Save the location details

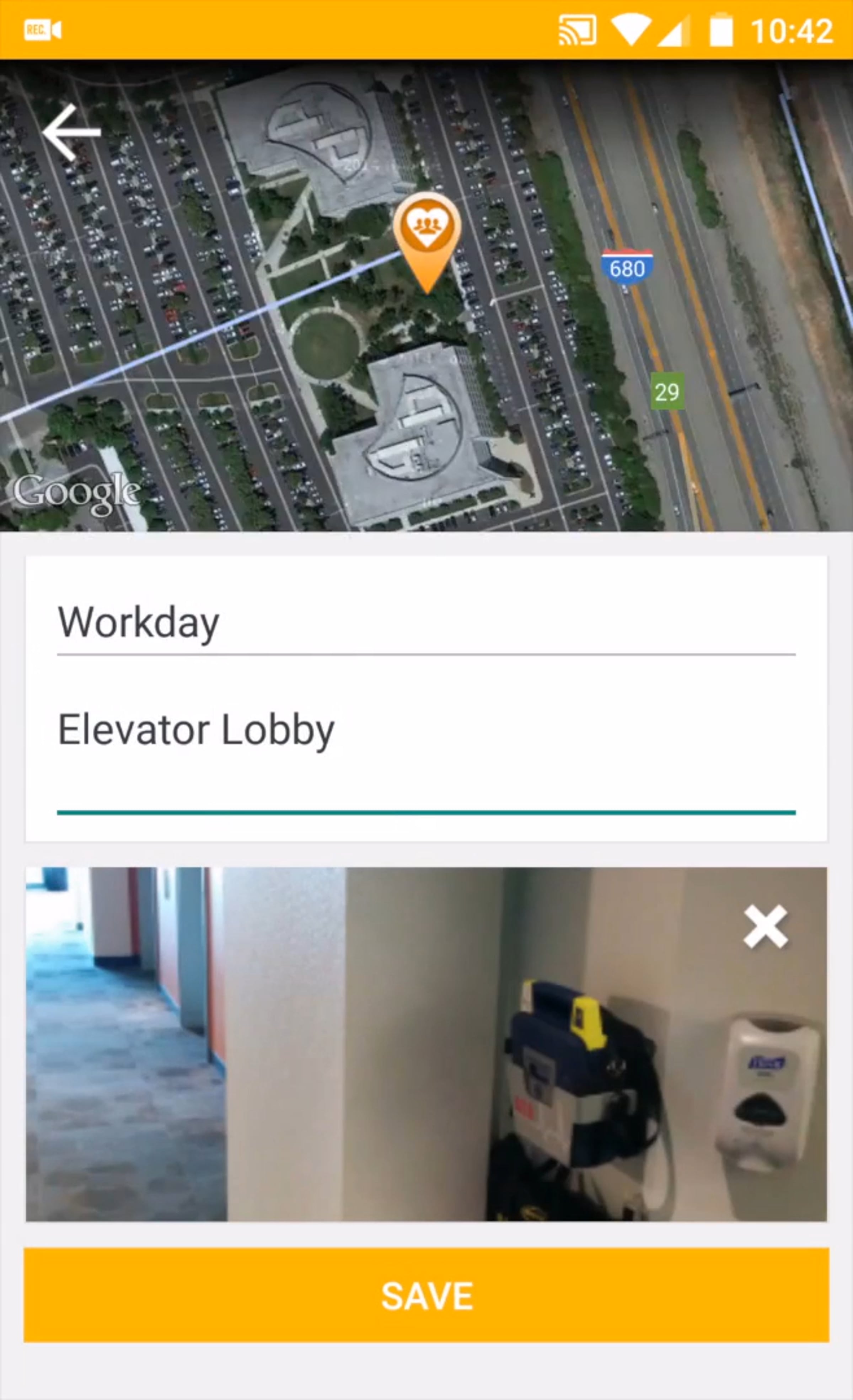tap(426, 1296)
